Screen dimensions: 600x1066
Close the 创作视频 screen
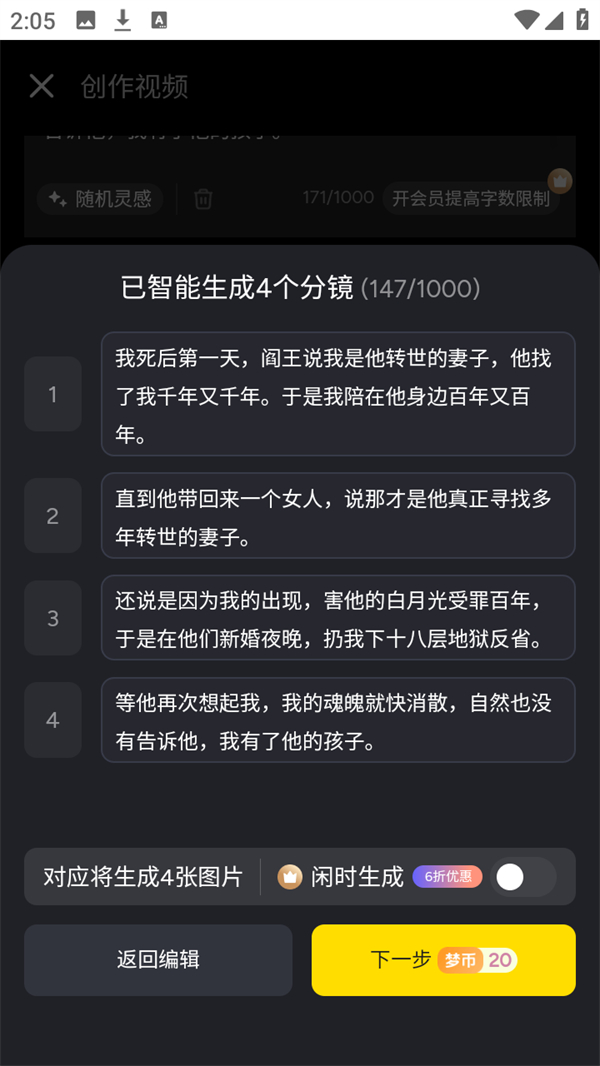[42, 87]
